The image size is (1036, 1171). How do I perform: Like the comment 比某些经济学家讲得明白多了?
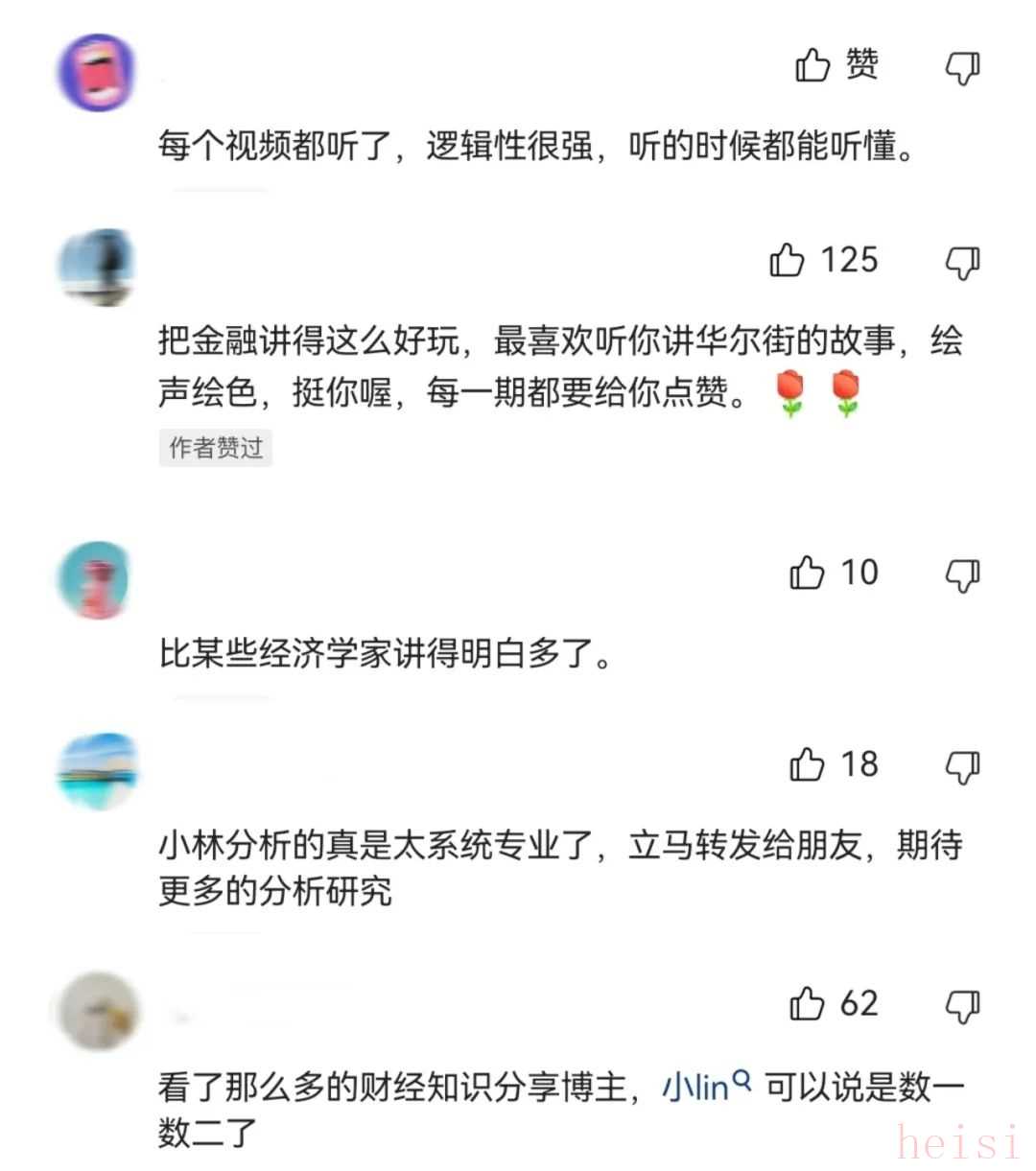[807, 573]
